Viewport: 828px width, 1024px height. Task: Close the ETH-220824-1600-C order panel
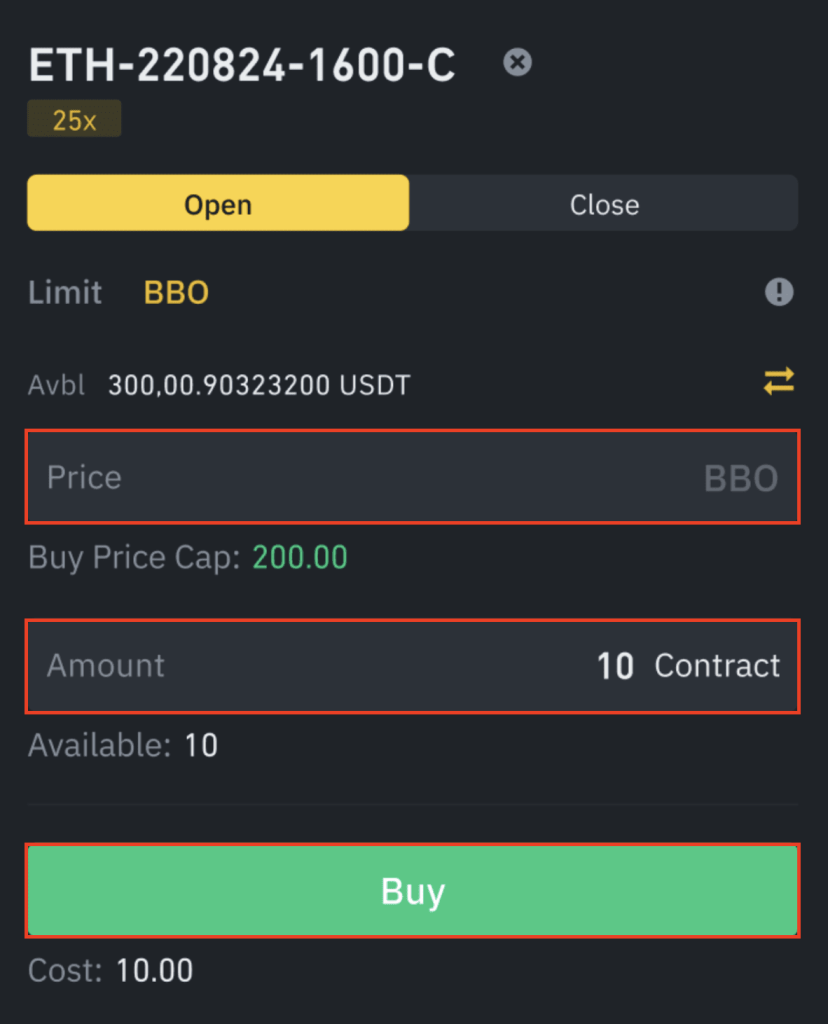pyautogui.click(x=517, y=64)
